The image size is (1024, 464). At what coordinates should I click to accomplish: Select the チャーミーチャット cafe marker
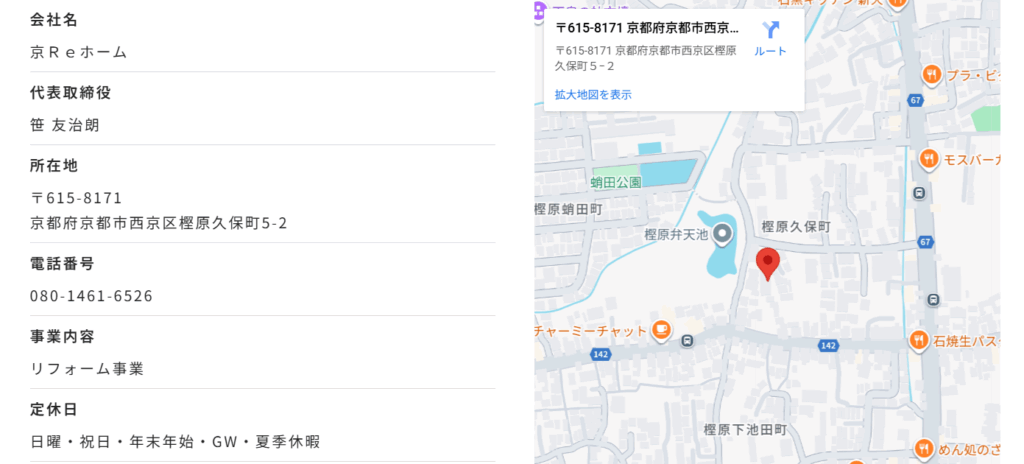661,330
